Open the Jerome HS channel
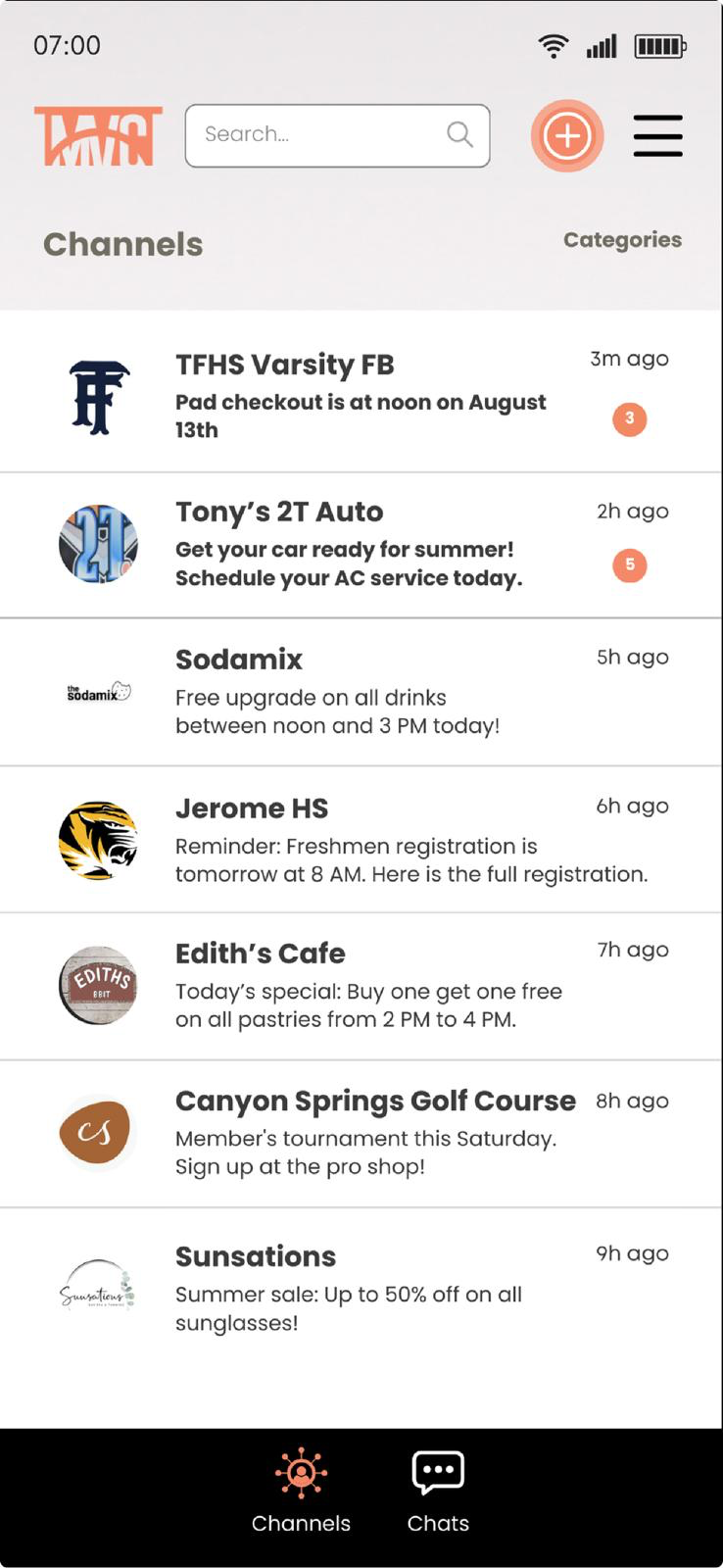The width and height of the screenshot is (723, 1568). (x=361, y=840)
